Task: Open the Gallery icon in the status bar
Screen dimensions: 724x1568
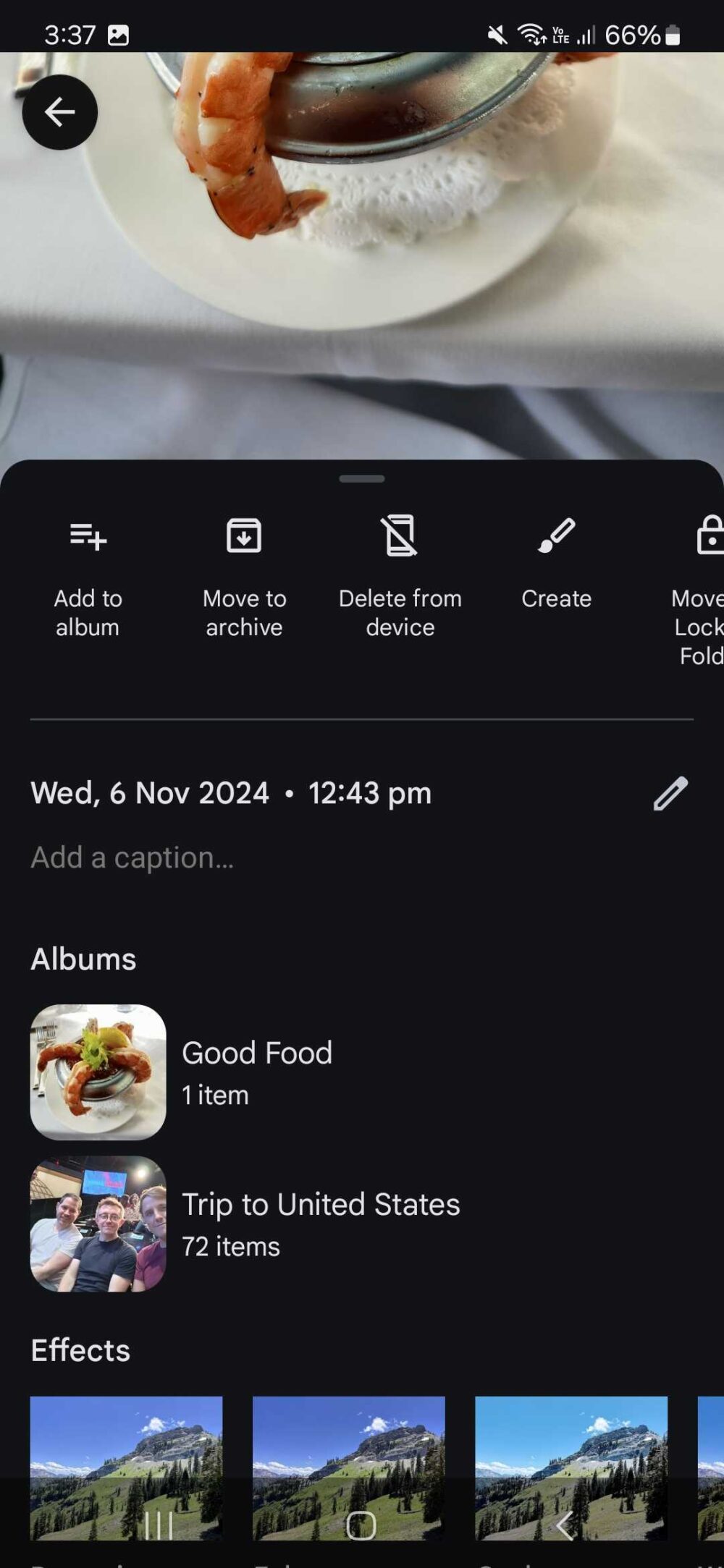Action: coord(118,33)
